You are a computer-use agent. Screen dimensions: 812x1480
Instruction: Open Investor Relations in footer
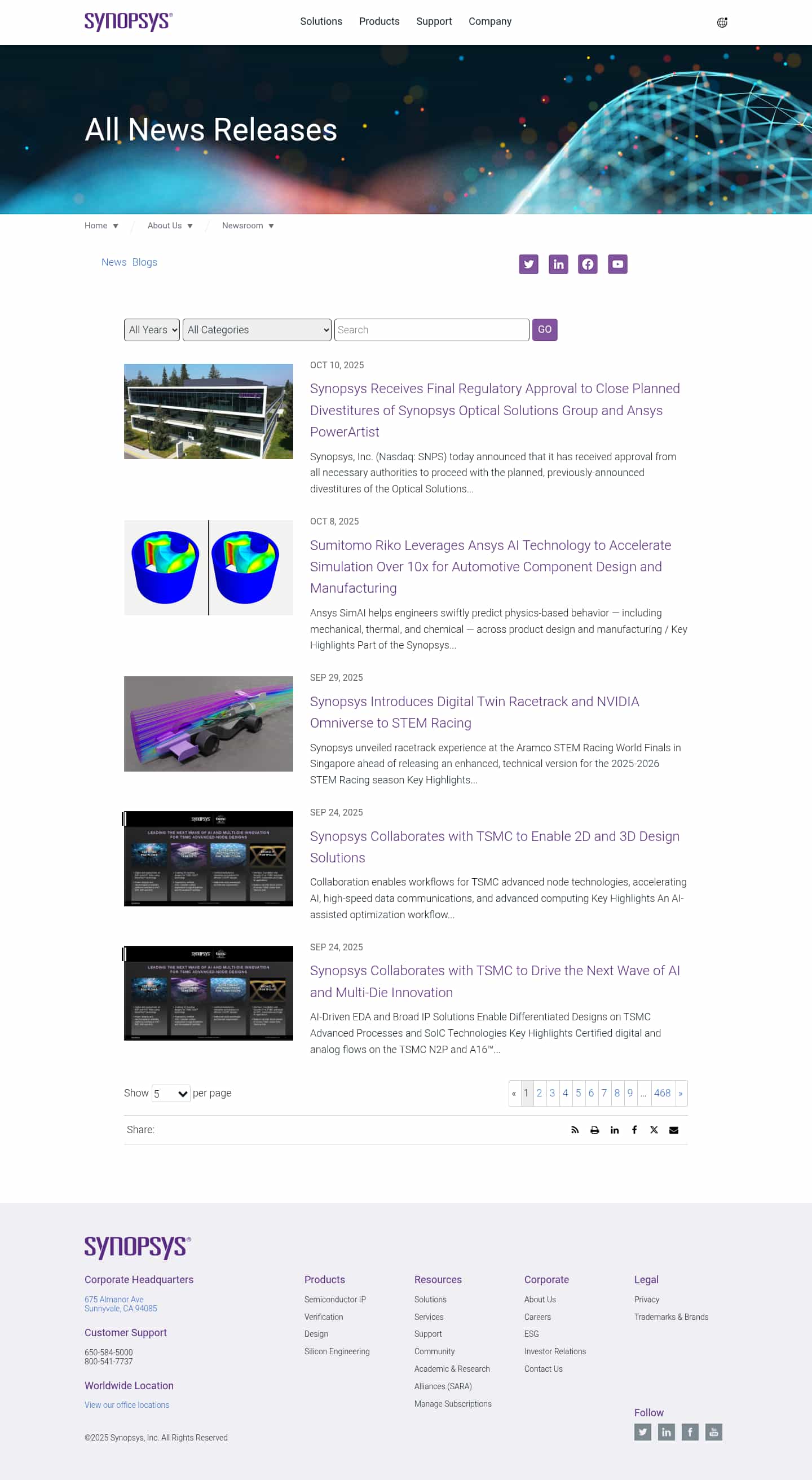tap(554, 1351)
